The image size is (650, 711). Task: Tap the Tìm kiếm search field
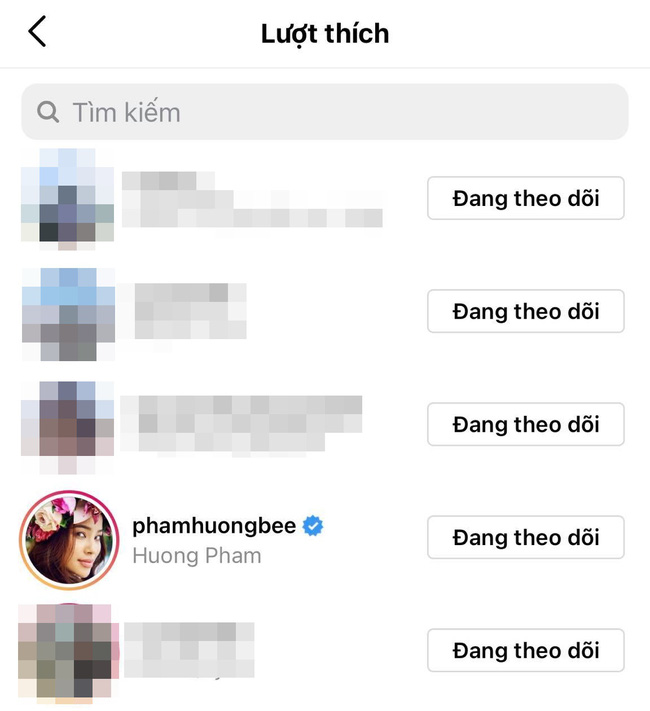coord(325,112)
